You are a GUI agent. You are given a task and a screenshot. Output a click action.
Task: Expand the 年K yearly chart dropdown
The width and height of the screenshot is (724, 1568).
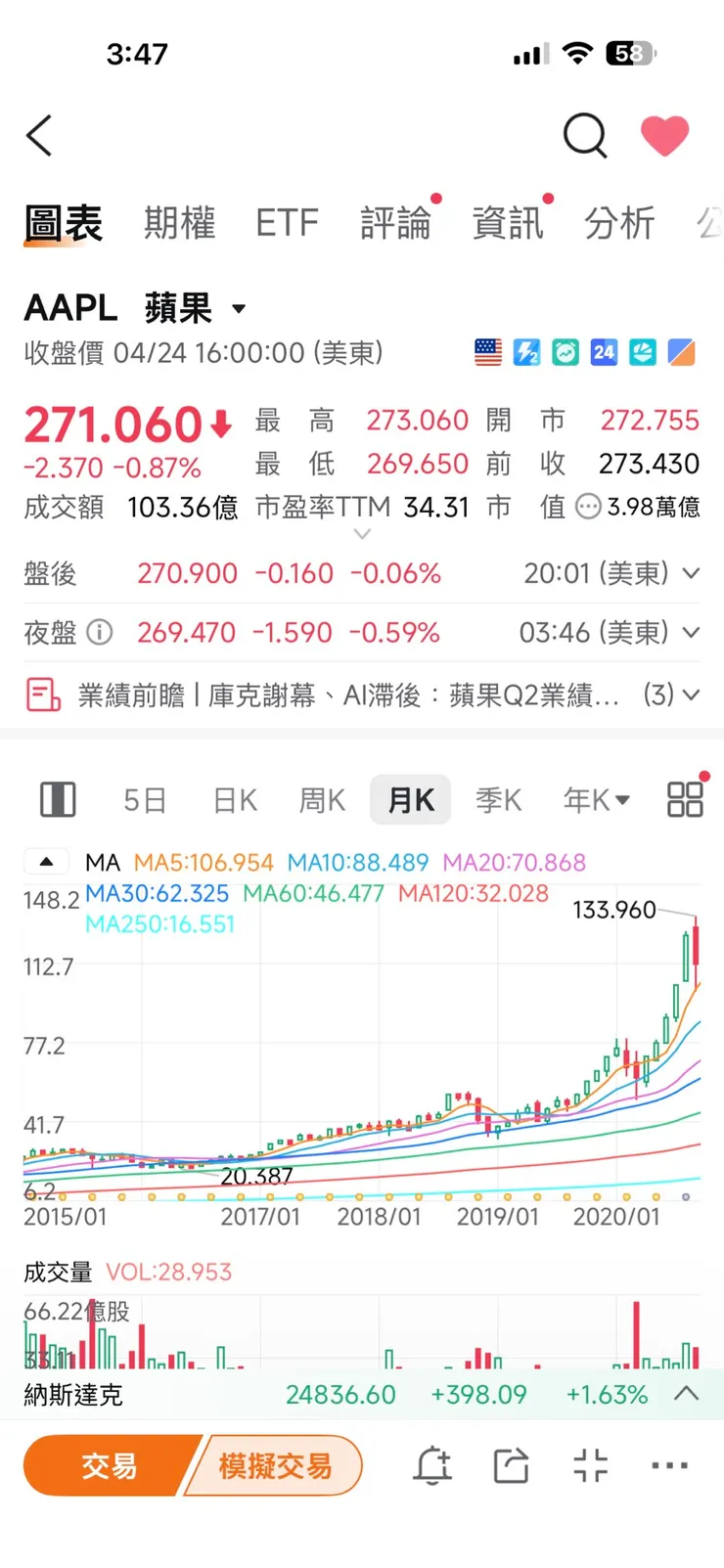[595, 799]
